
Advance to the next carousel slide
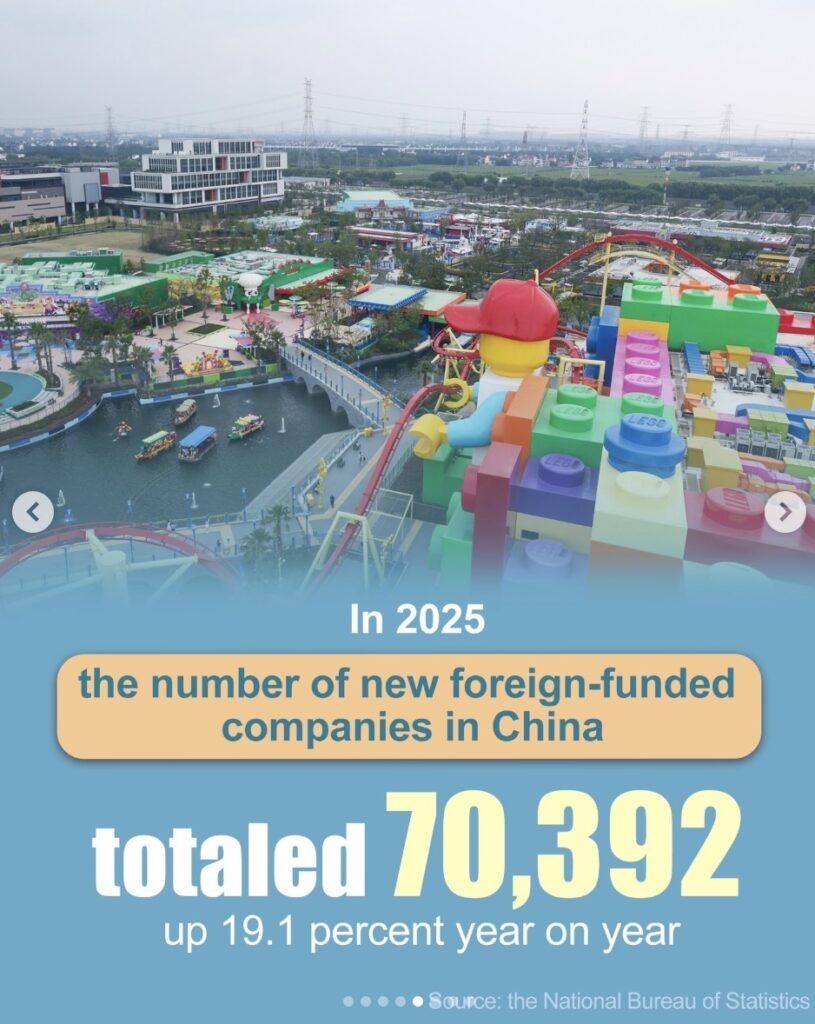[784, 512]
